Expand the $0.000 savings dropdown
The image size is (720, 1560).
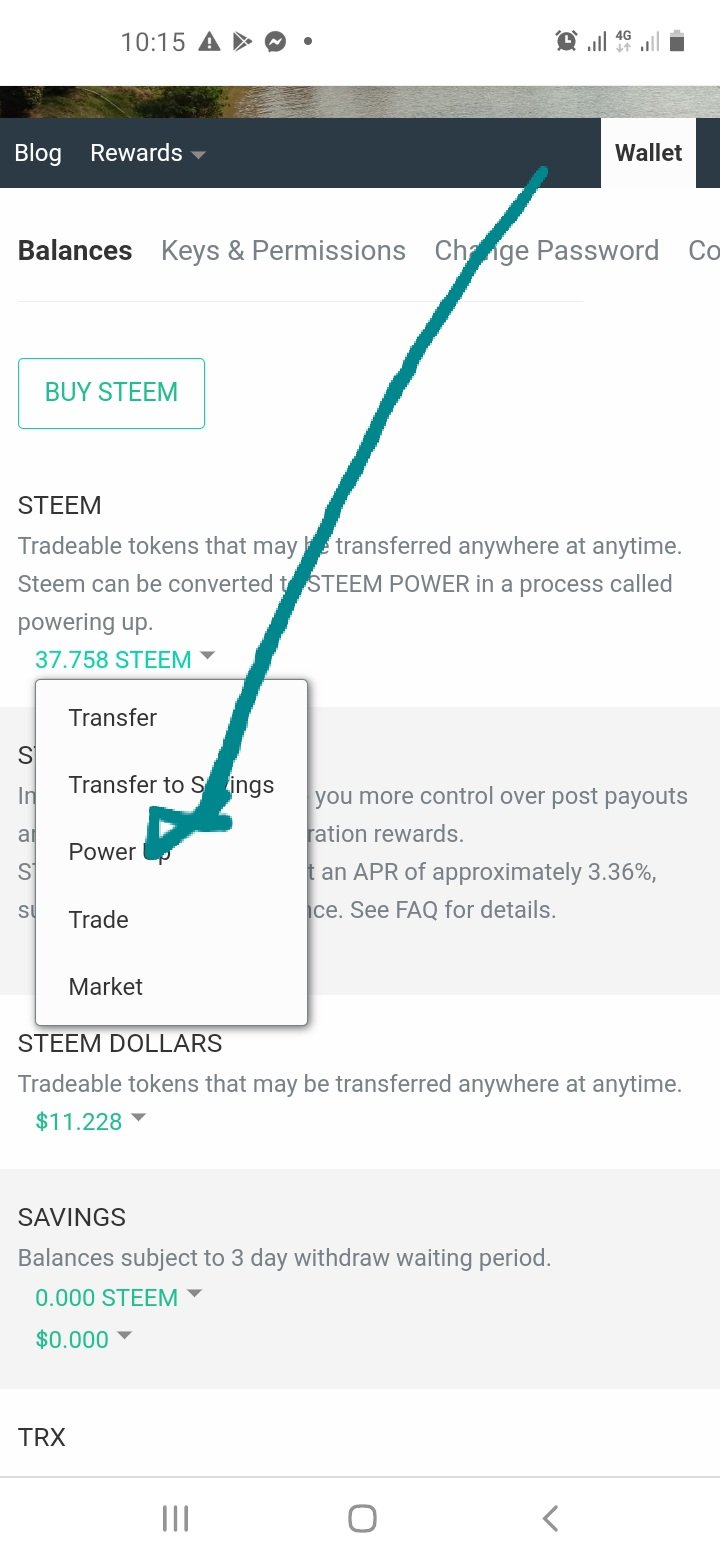tap(83, 1339)
